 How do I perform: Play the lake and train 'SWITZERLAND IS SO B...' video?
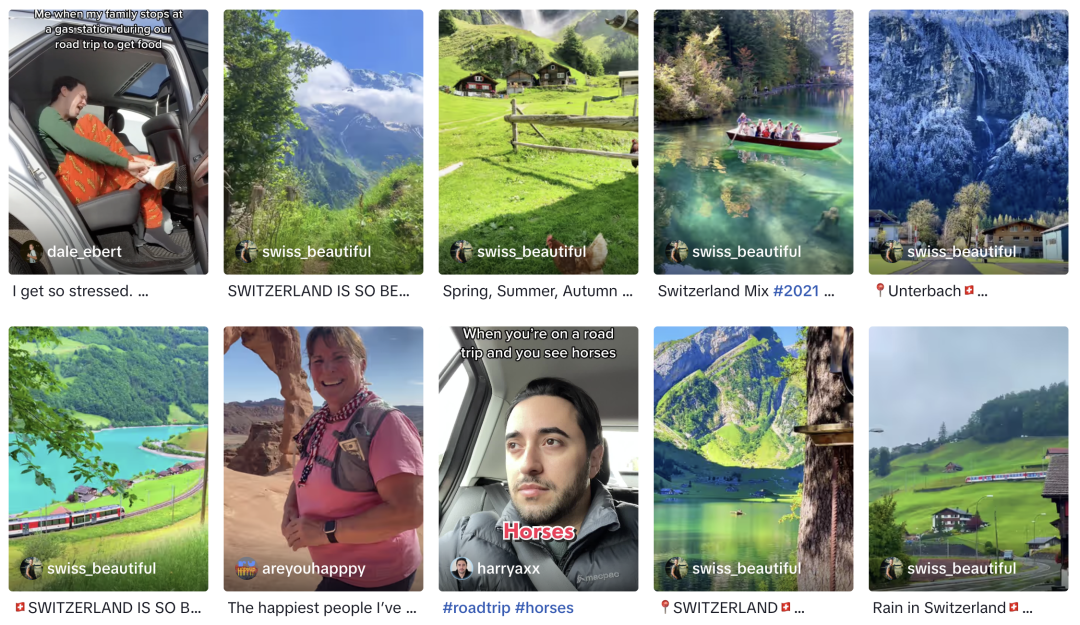pyautogui.click(x=108, y=457)
